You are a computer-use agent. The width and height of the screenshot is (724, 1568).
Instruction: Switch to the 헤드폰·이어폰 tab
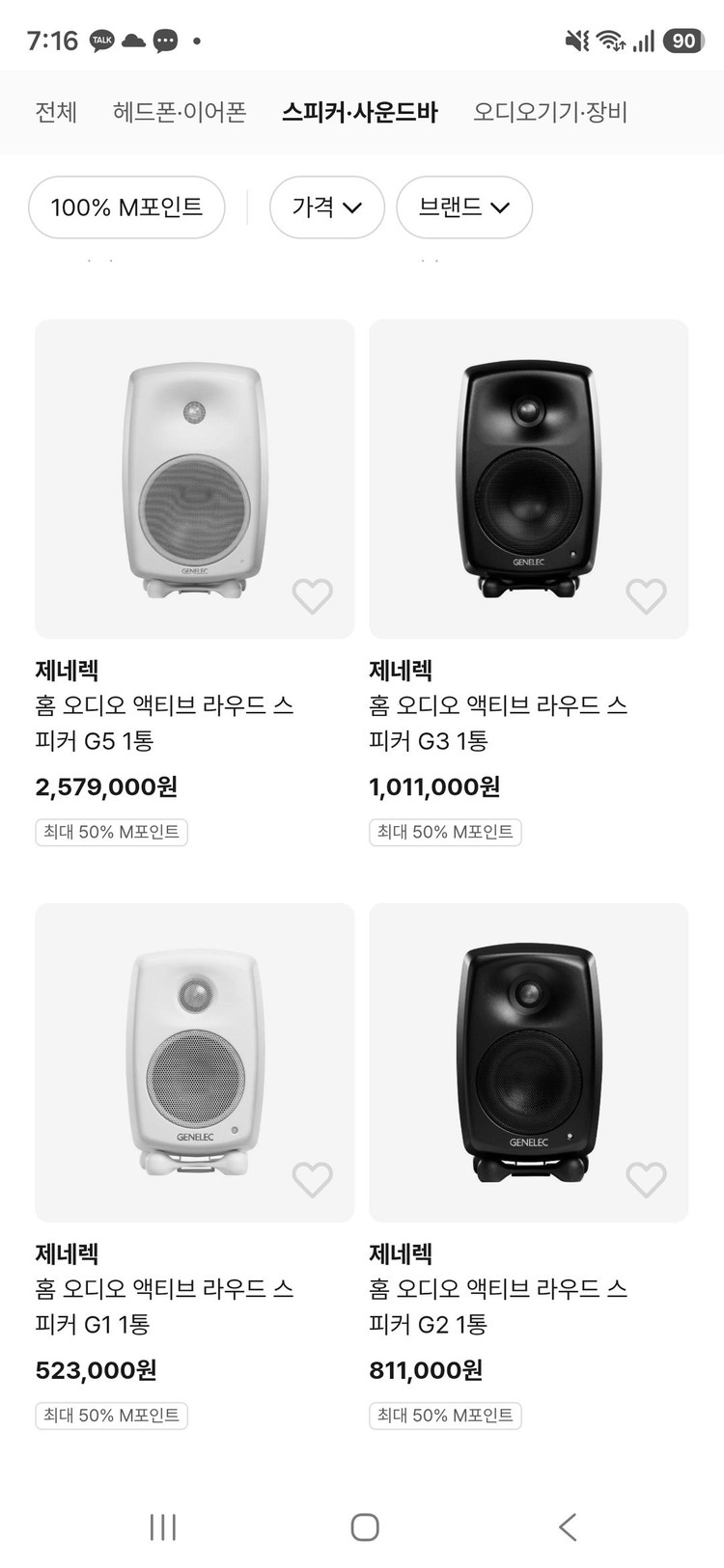(180, 112)
